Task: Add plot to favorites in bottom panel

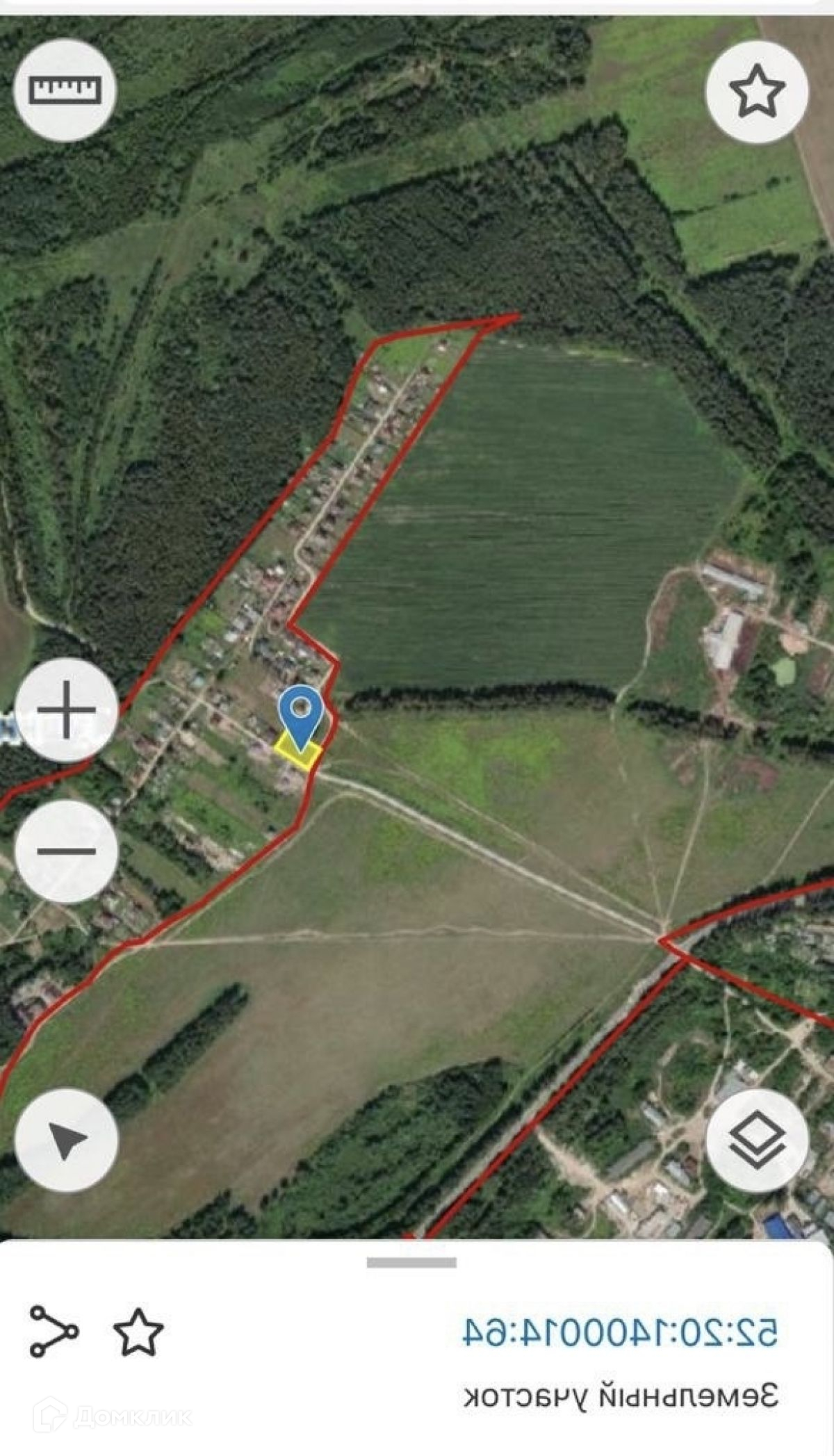Action: coord(138,1332)
